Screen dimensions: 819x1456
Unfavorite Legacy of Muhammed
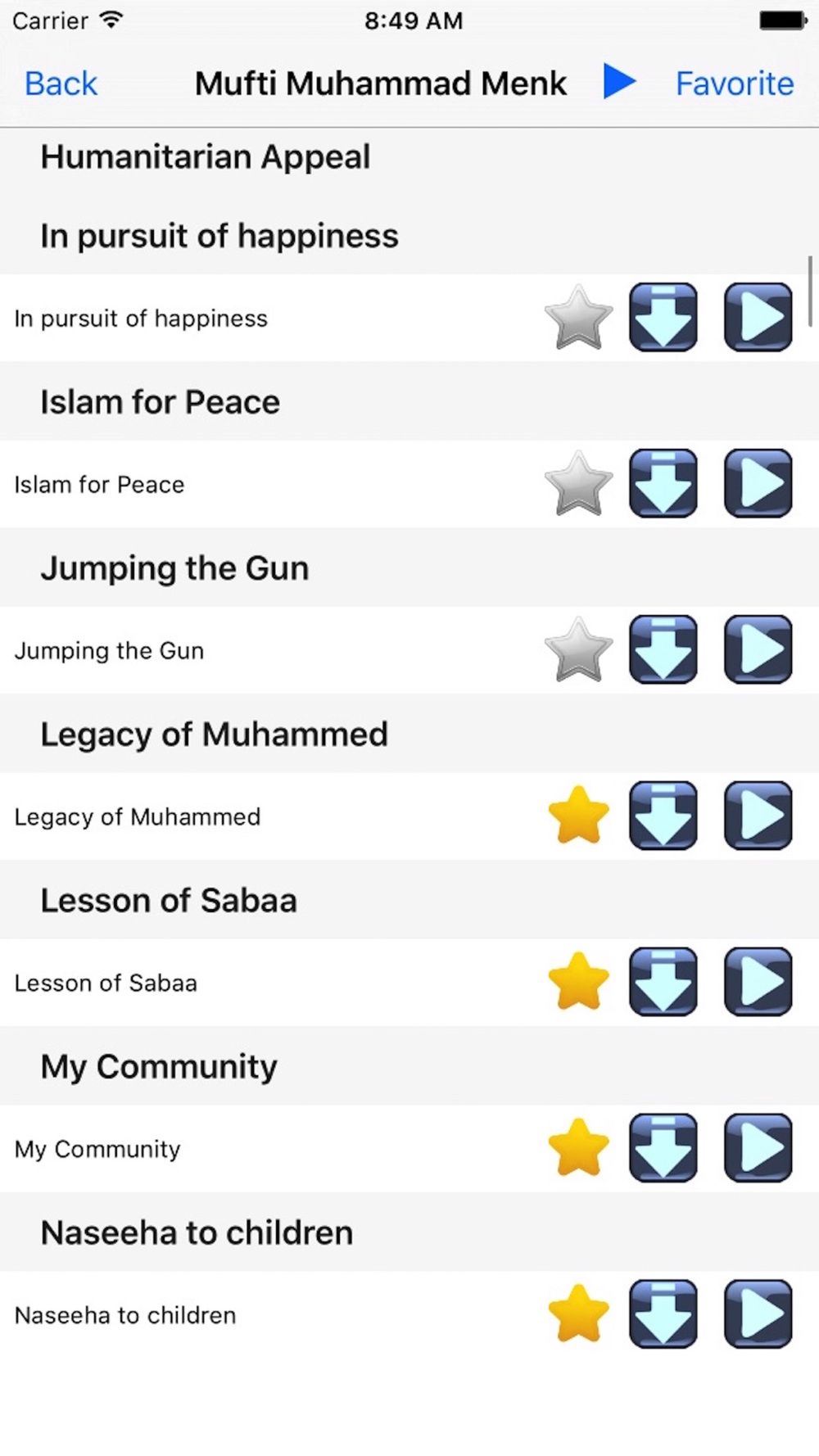coord(578,816)
